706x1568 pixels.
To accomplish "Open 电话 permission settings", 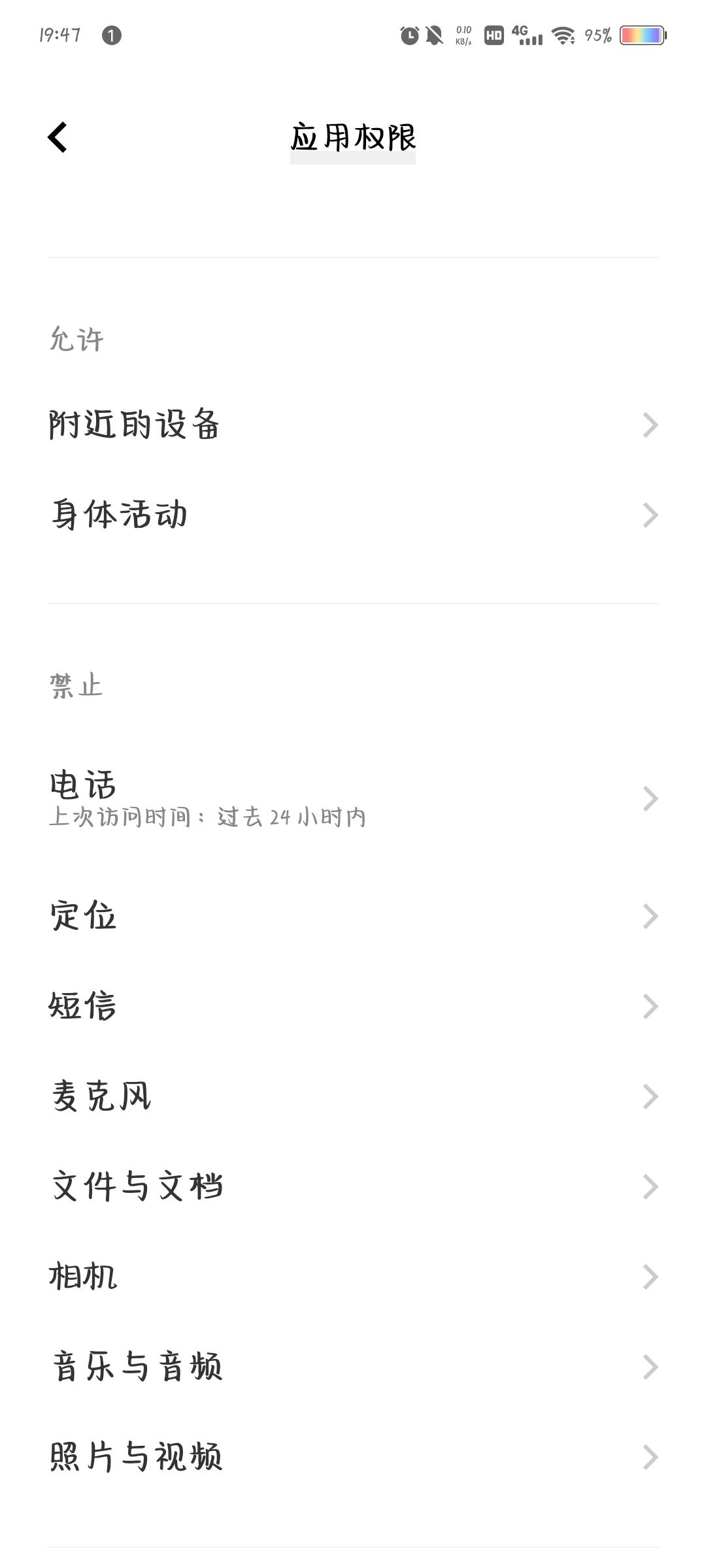I will tap(353, 798).
